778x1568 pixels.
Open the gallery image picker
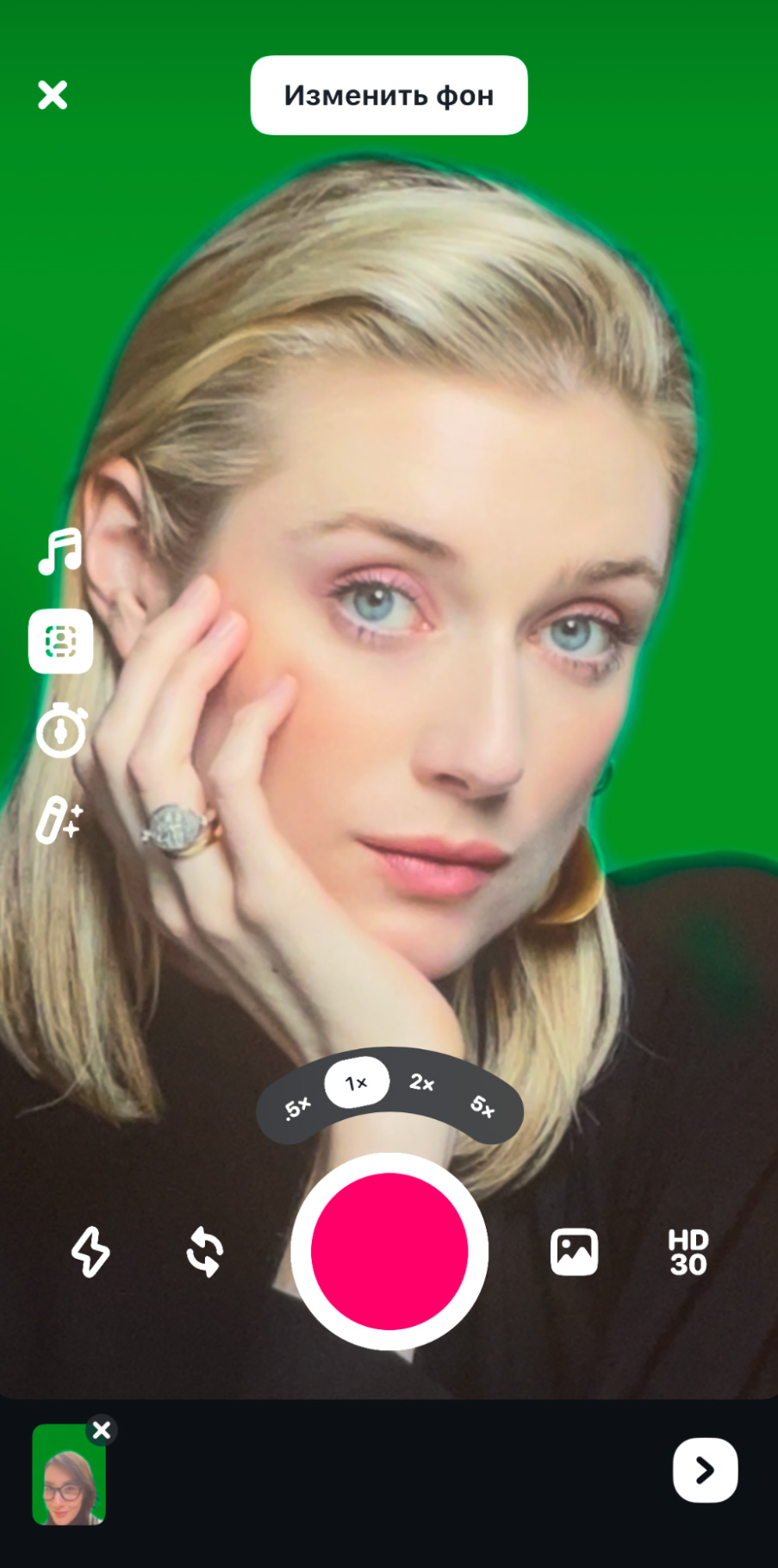574,1251
